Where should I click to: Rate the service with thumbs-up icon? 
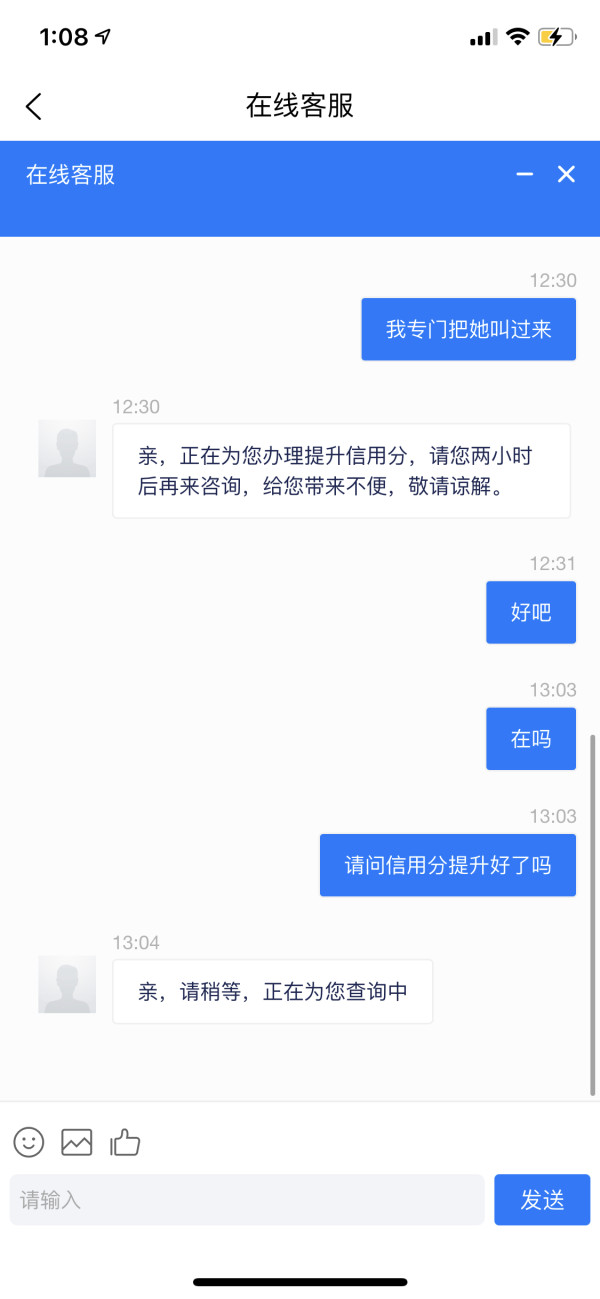[125, 1142]
